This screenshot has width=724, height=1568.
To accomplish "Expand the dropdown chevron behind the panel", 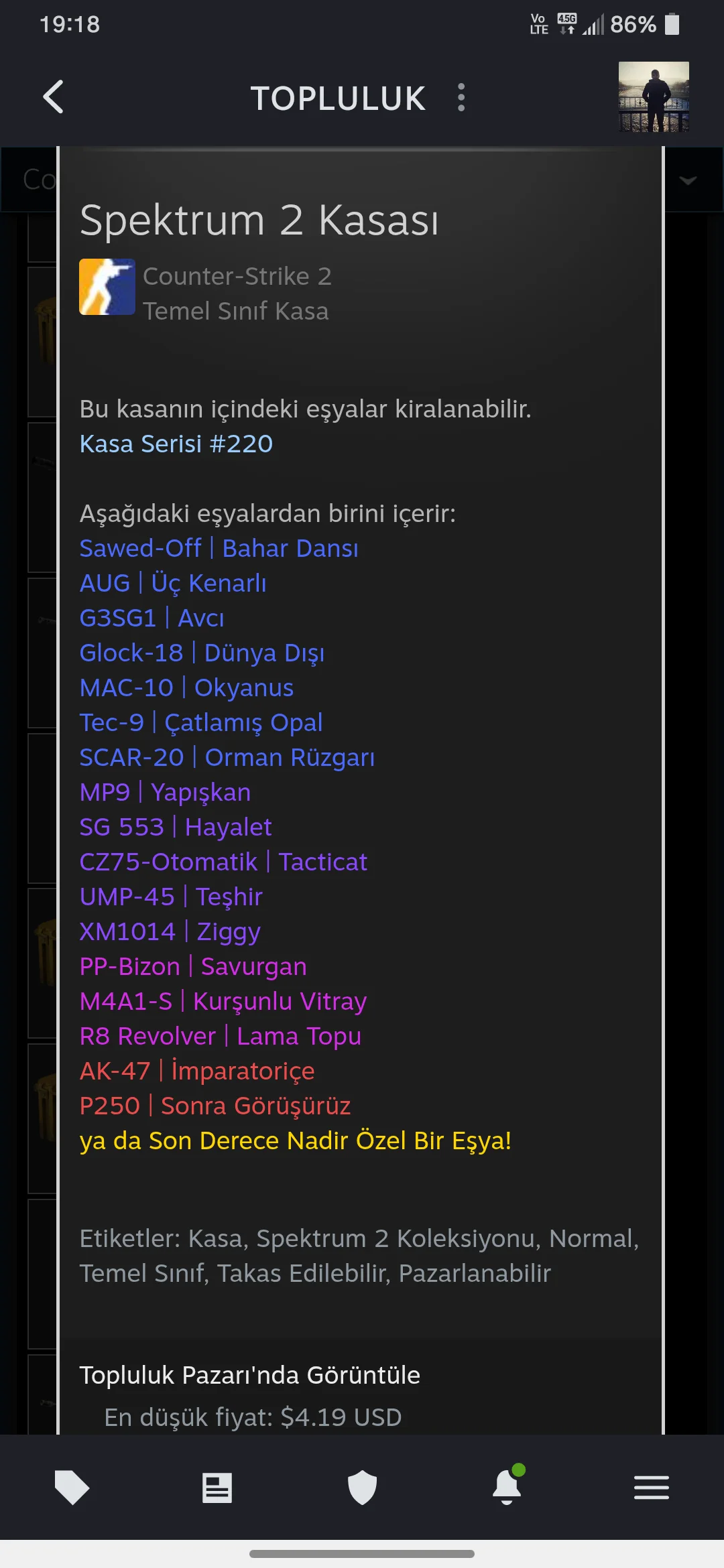I will (688, 180).
